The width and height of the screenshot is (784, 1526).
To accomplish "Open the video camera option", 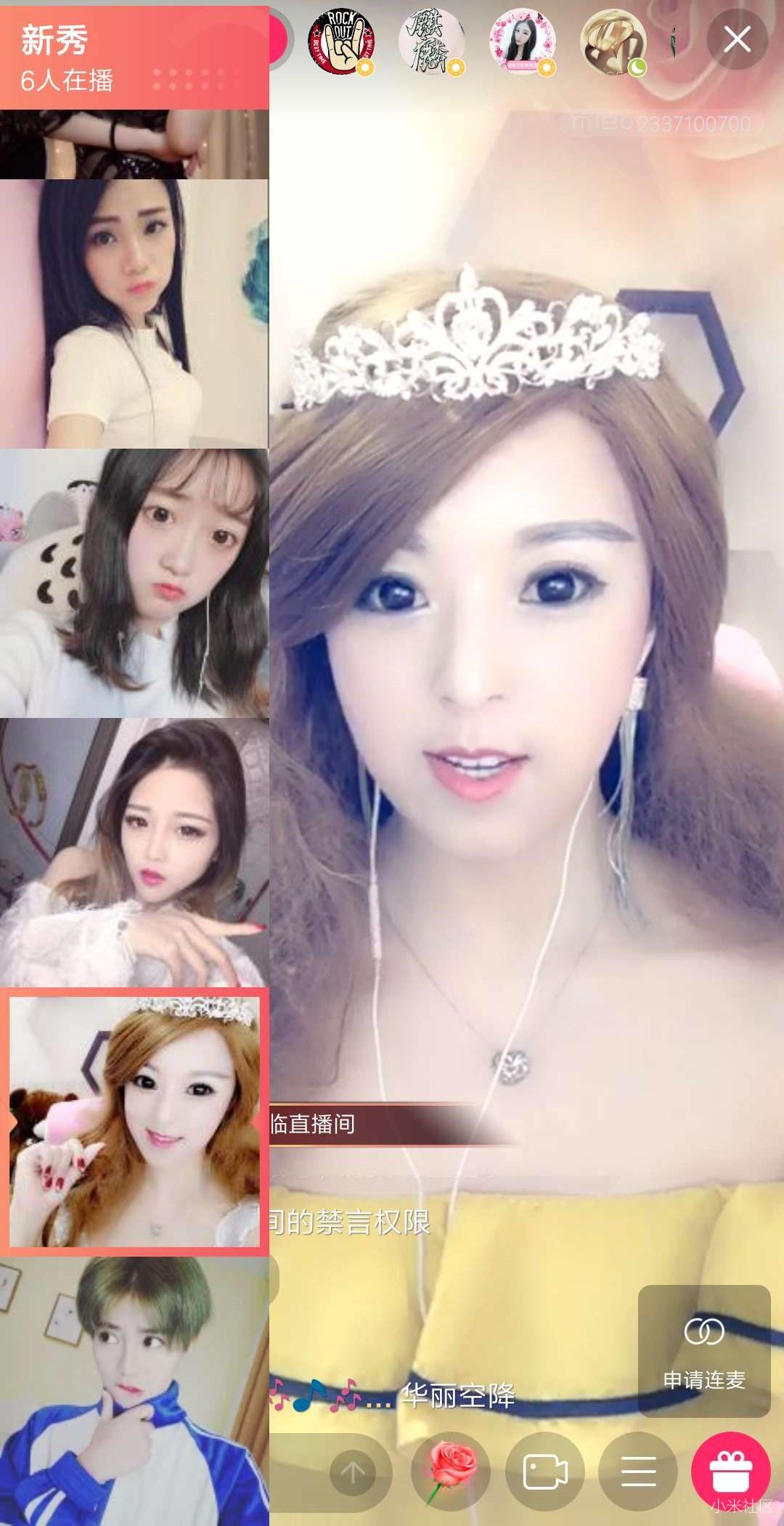I will (x=544, y=1472).
